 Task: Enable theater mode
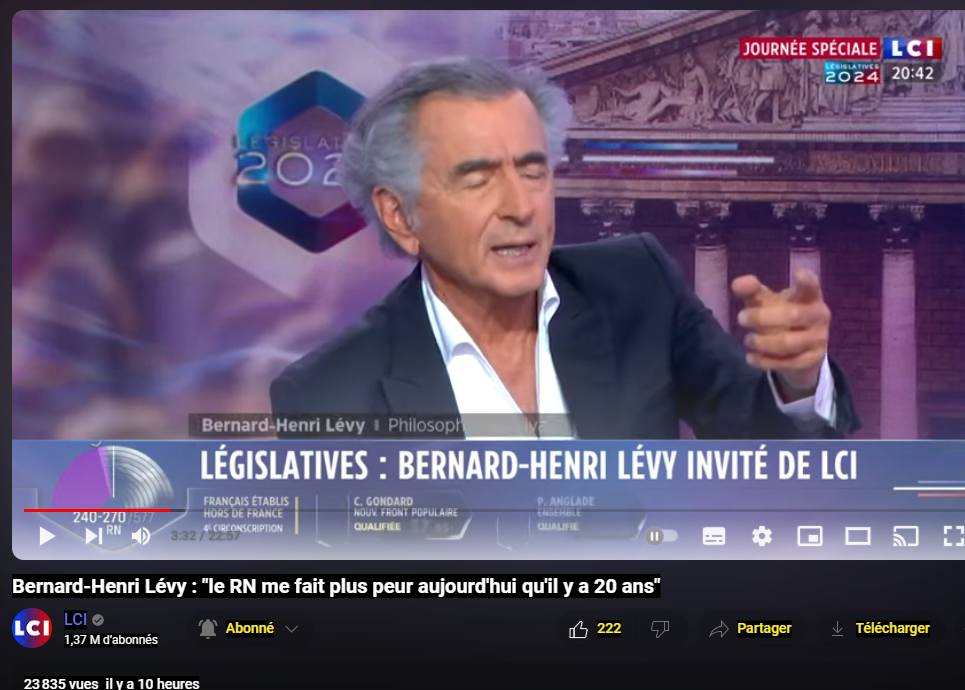pyautogui.click(x=858, y=536)
